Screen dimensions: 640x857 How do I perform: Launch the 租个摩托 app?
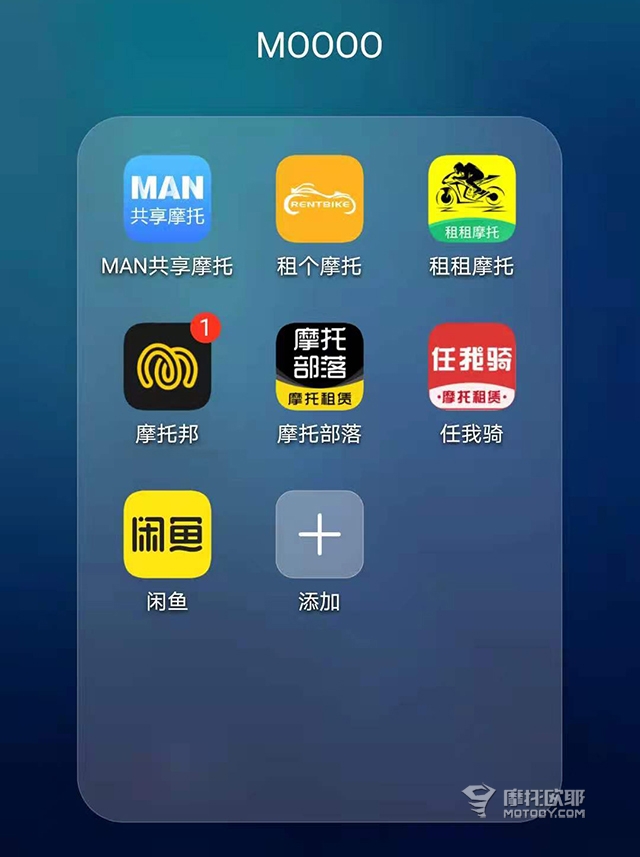click(319, 199)
